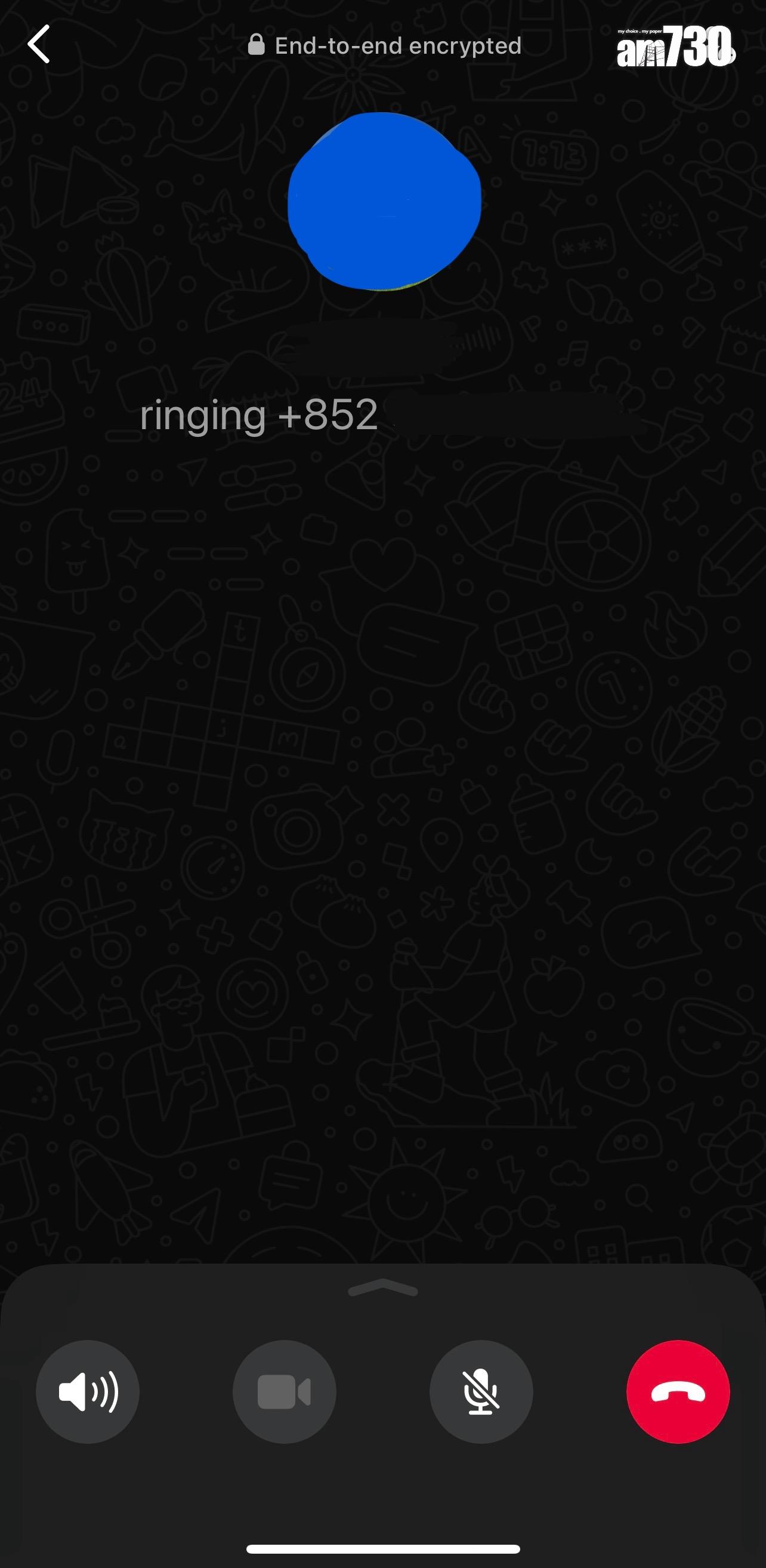
Task: Toggle the speaker output
Action: click(88, 1391)
